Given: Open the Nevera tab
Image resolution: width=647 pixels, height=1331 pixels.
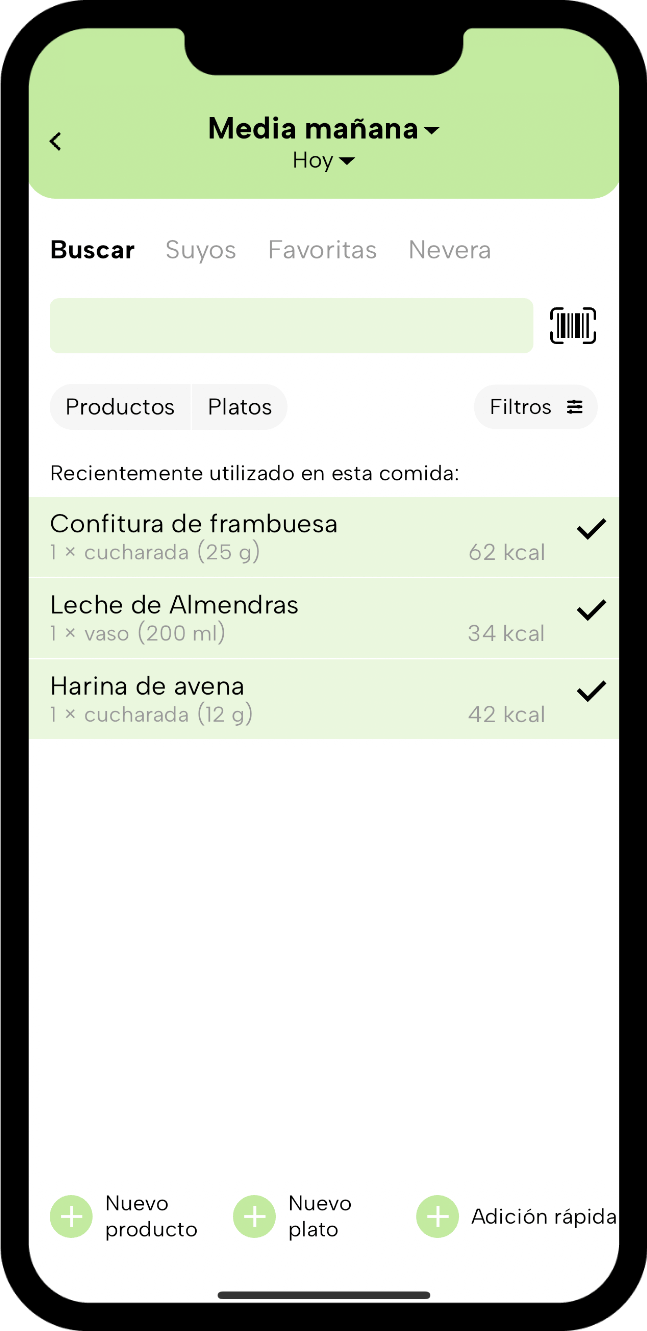Looking at the screenshot, I should (450, 250).
